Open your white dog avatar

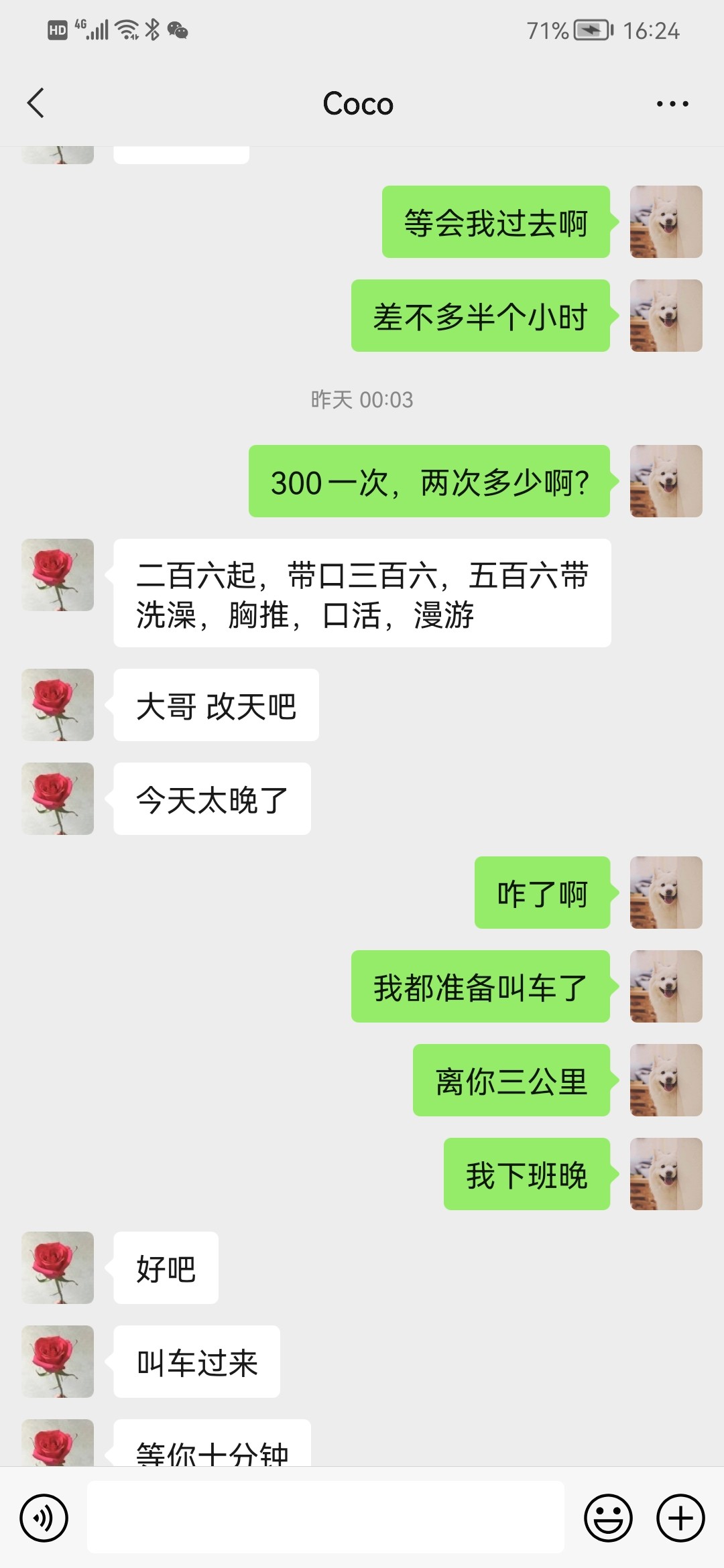pos(664,222)
